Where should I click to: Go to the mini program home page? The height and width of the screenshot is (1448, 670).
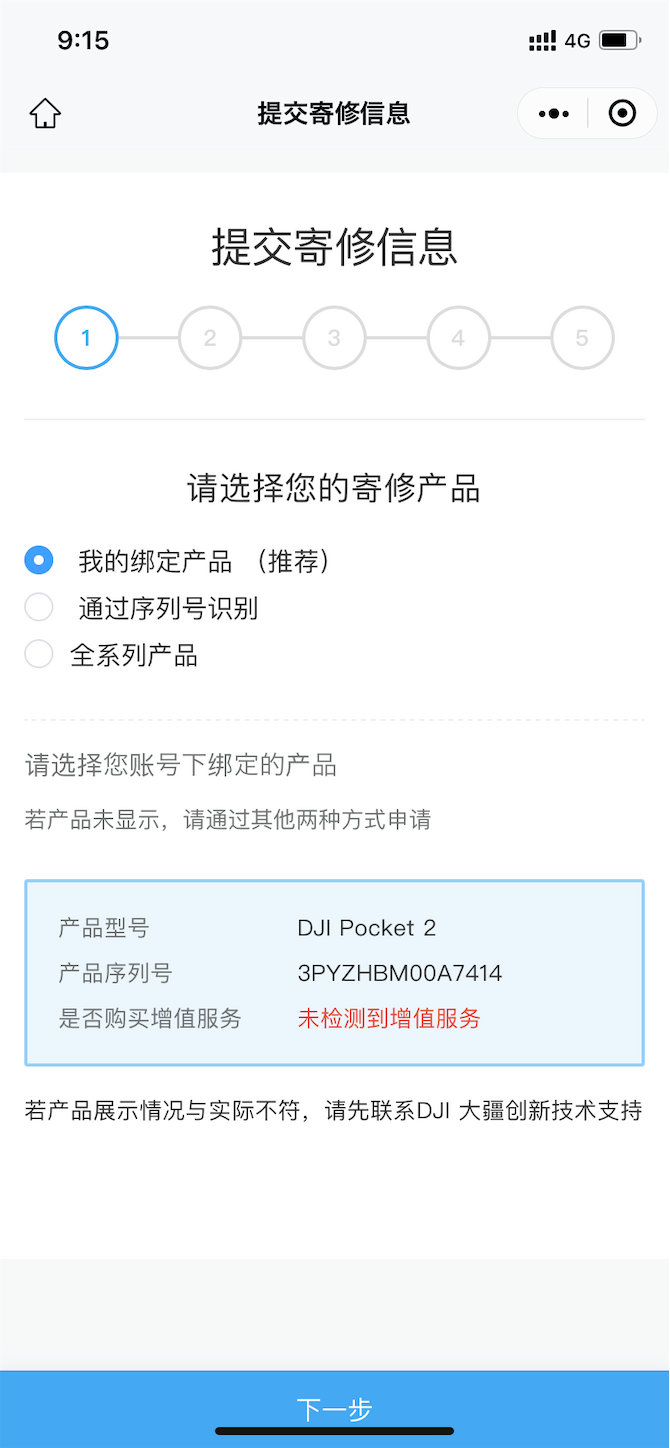click(45, 114)
